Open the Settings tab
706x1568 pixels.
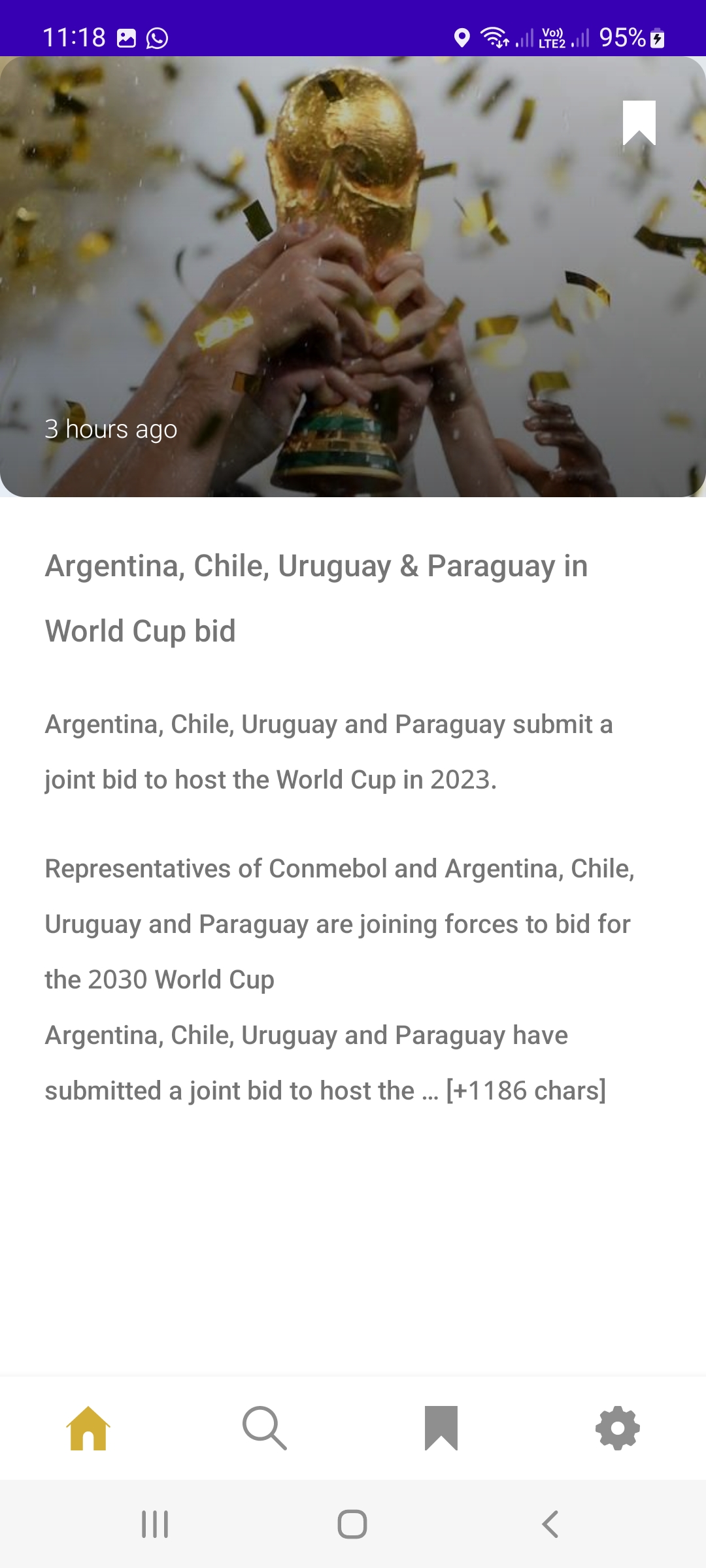tap(617, 1428)
